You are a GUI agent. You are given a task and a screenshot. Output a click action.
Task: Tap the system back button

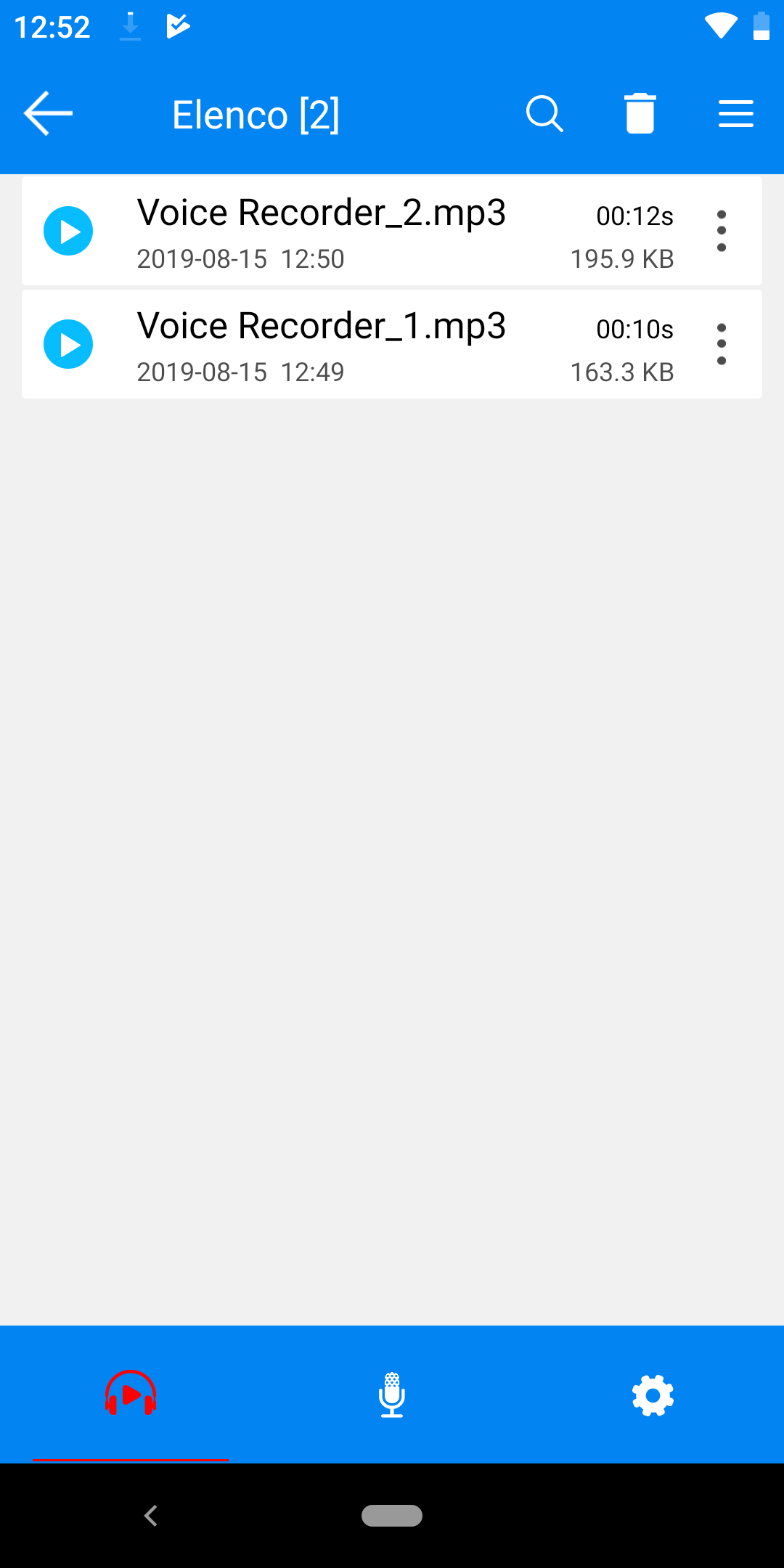[151, 1516]
